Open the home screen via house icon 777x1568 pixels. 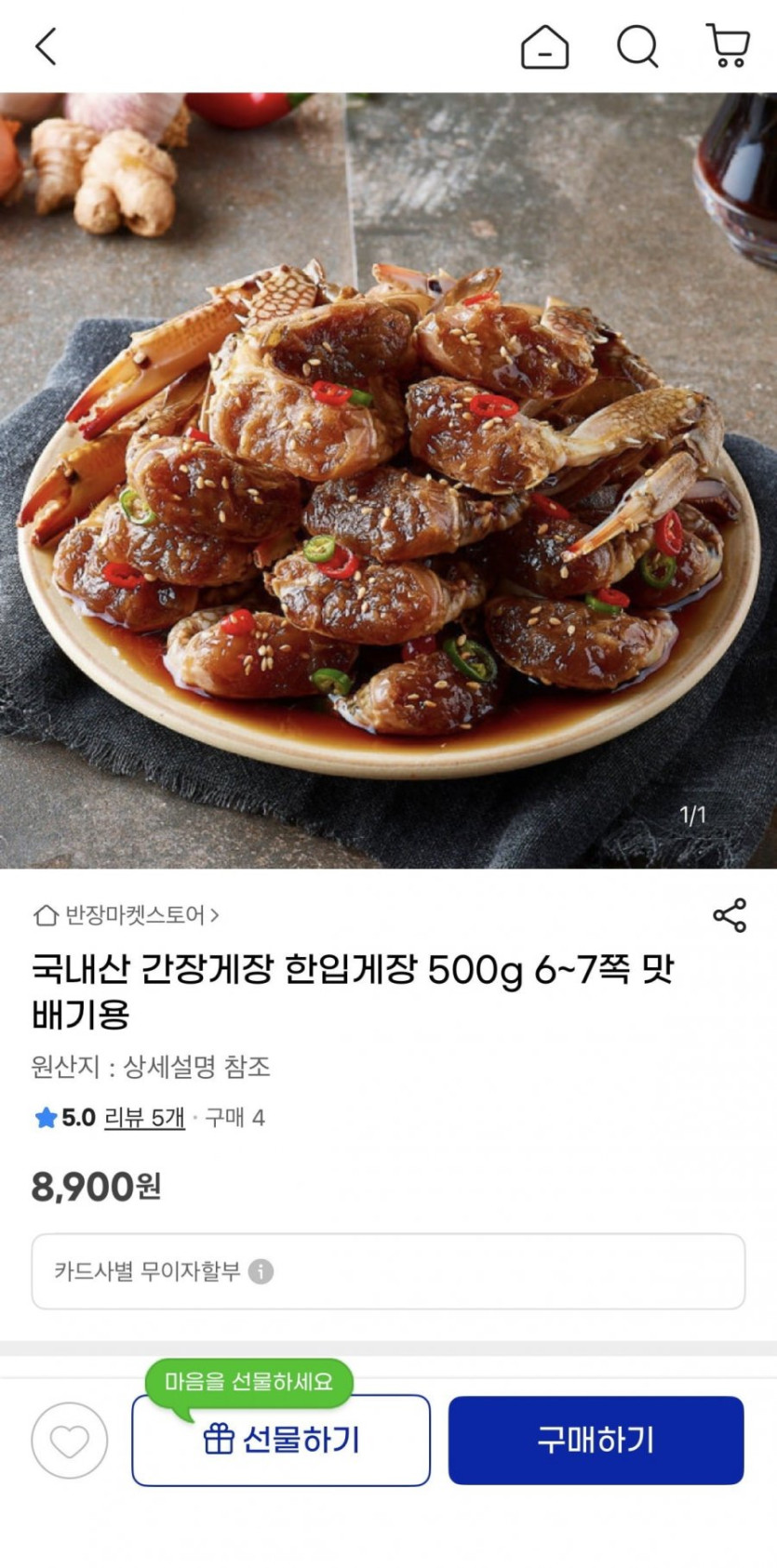(544, 49)
